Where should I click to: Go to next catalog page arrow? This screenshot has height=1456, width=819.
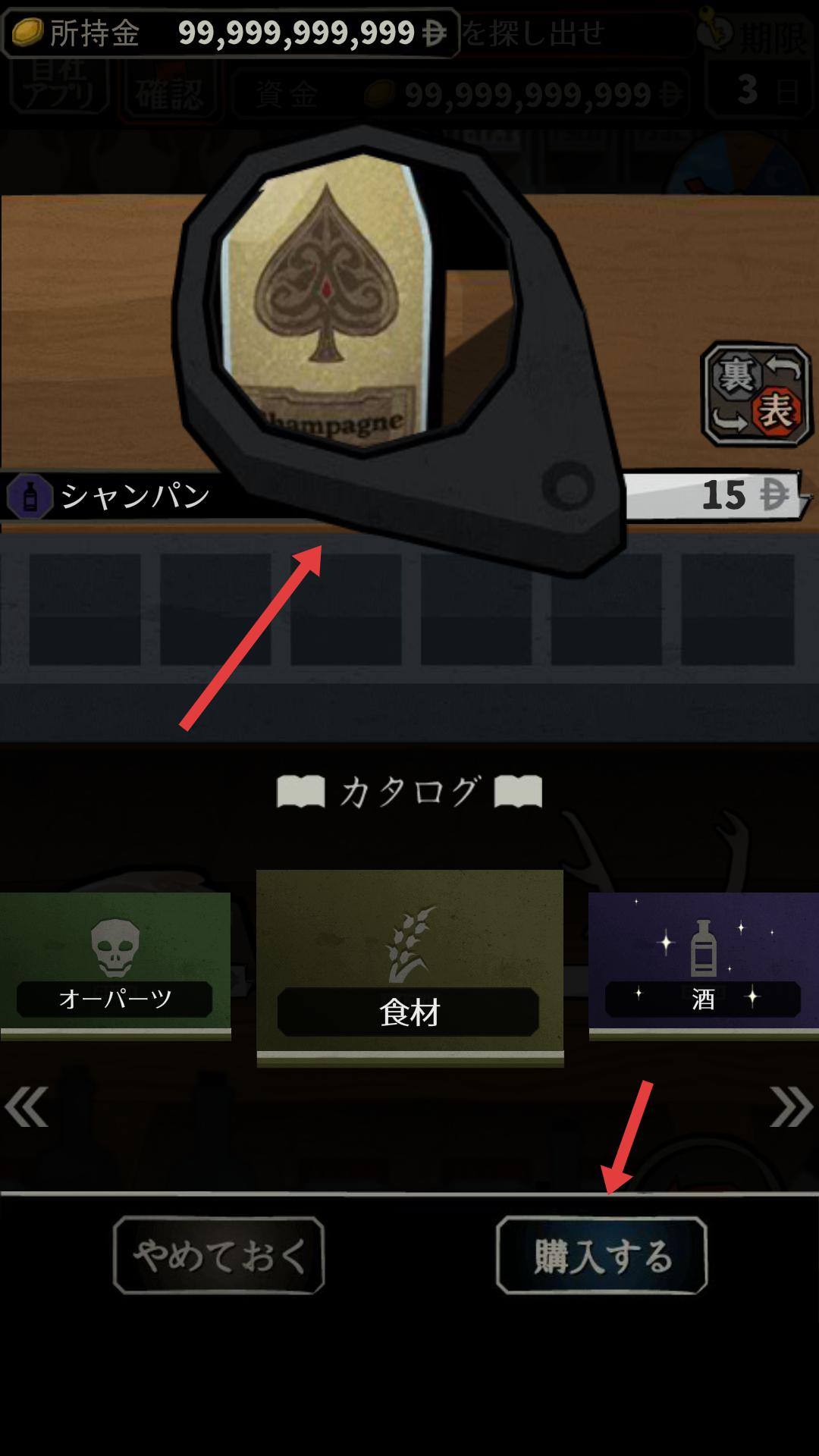coord(791,1106)
